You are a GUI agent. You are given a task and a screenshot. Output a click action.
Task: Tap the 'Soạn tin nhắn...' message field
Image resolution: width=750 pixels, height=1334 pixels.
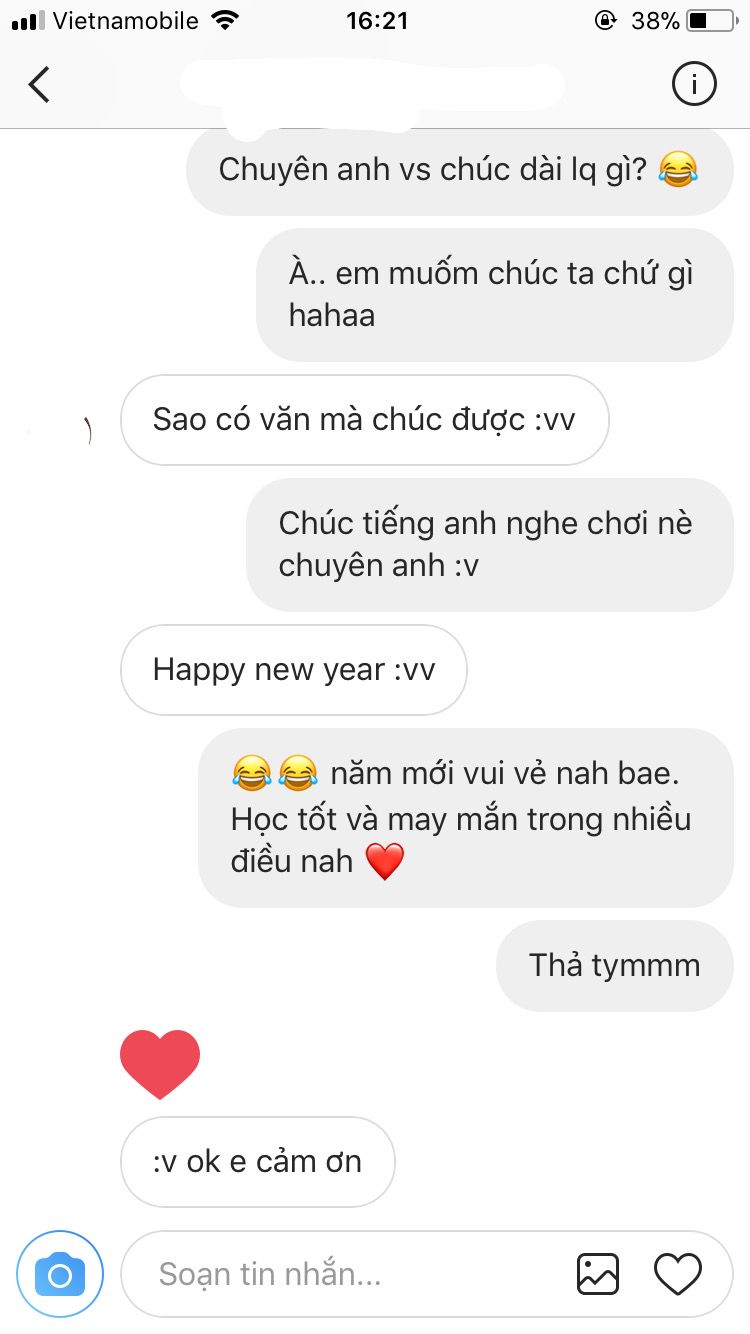pyautogui.click(x=340, y=1274)
